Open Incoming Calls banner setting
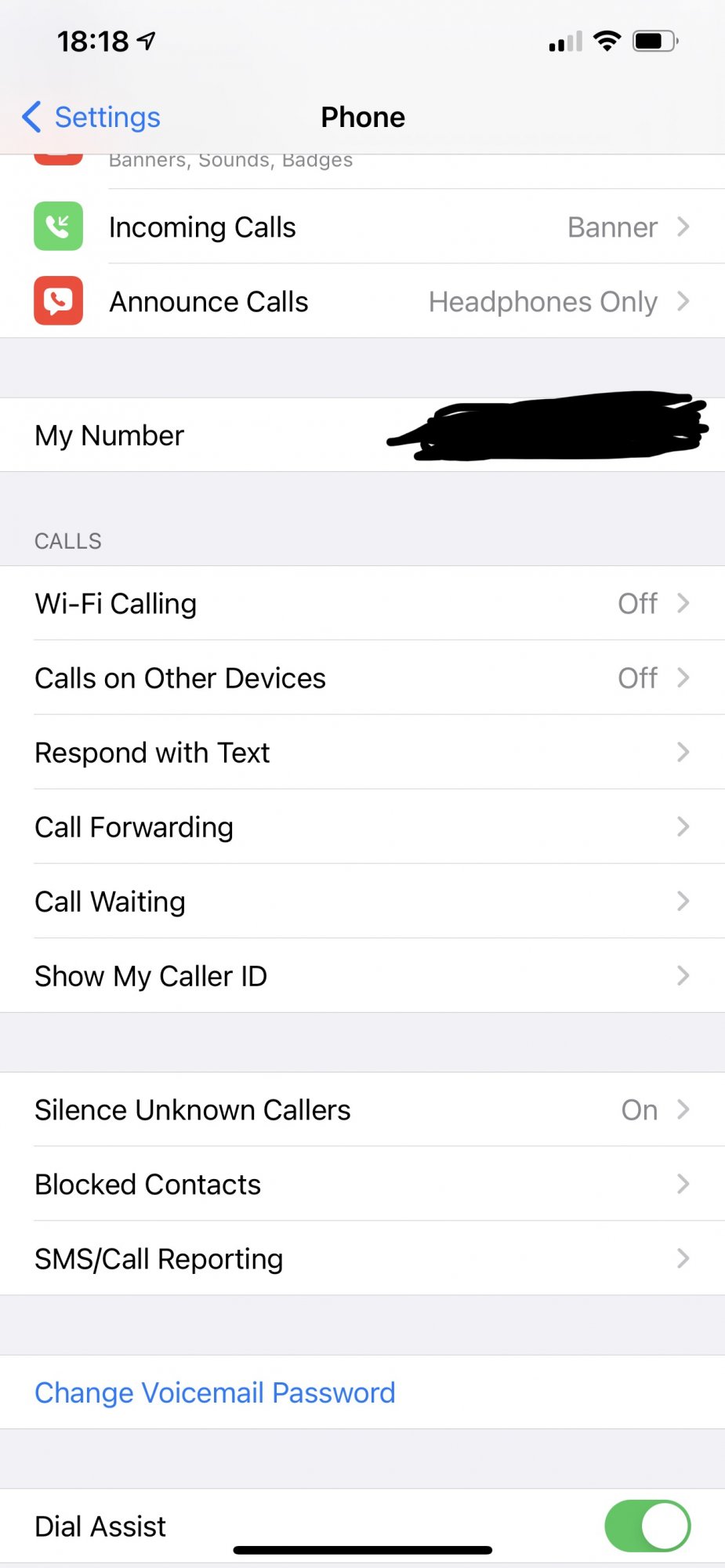725x1568 pixels. coord(362,227)
